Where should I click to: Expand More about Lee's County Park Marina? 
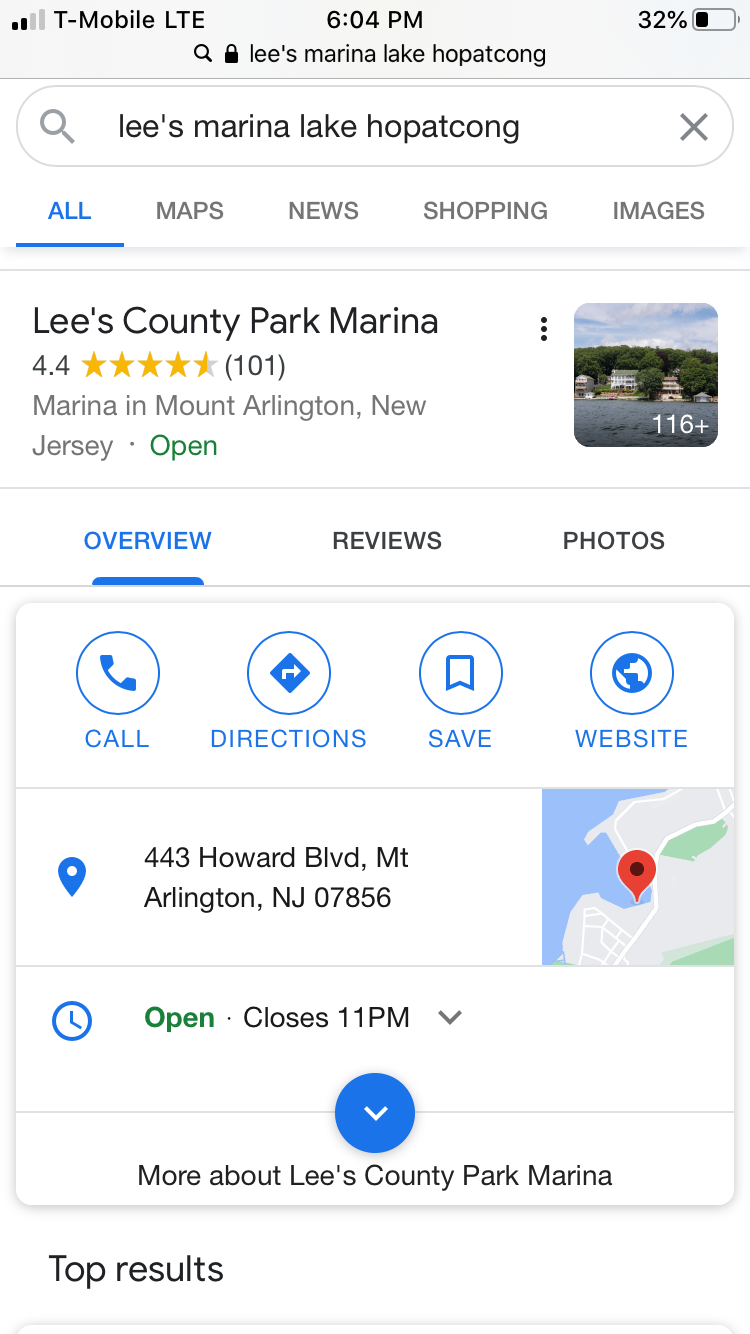[374, 1114]
